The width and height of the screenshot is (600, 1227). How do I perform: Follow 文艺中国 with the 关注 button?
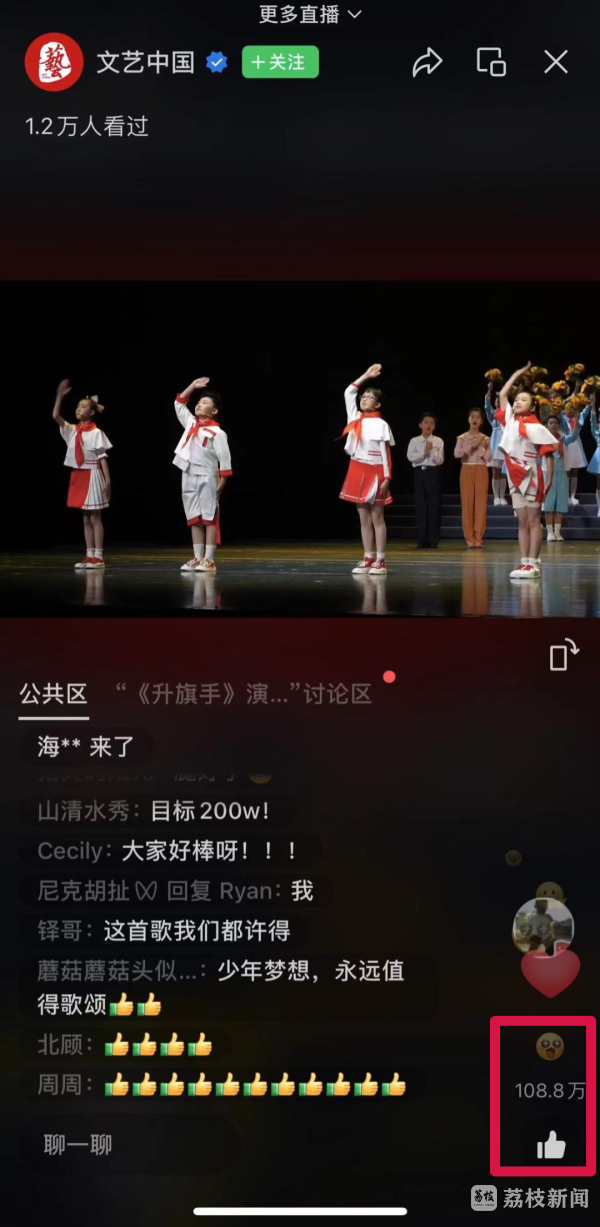tap(280, 62)
